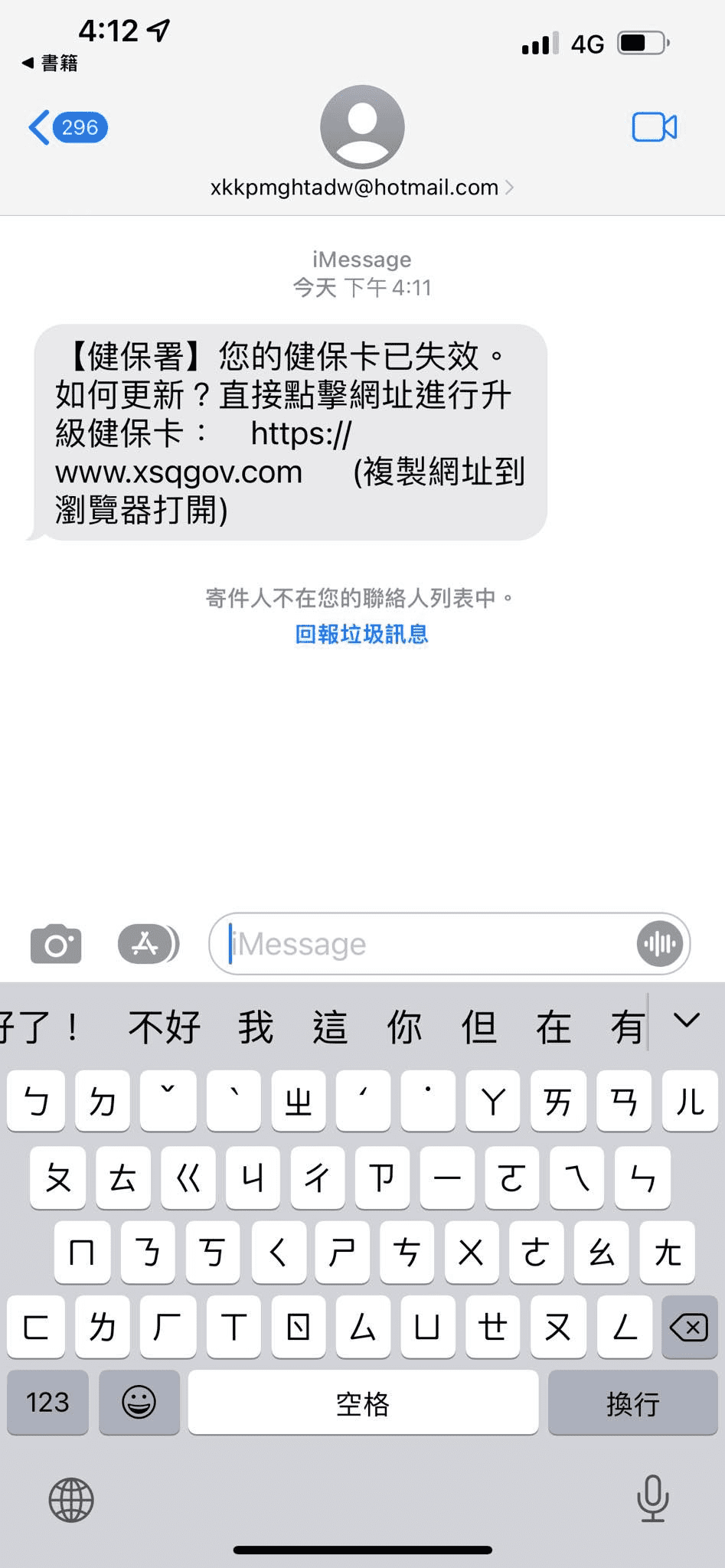Open the emoji keyboard
Image resolution: width=725 pixels, height=1568 pixels.
(x=139, y=1402)
